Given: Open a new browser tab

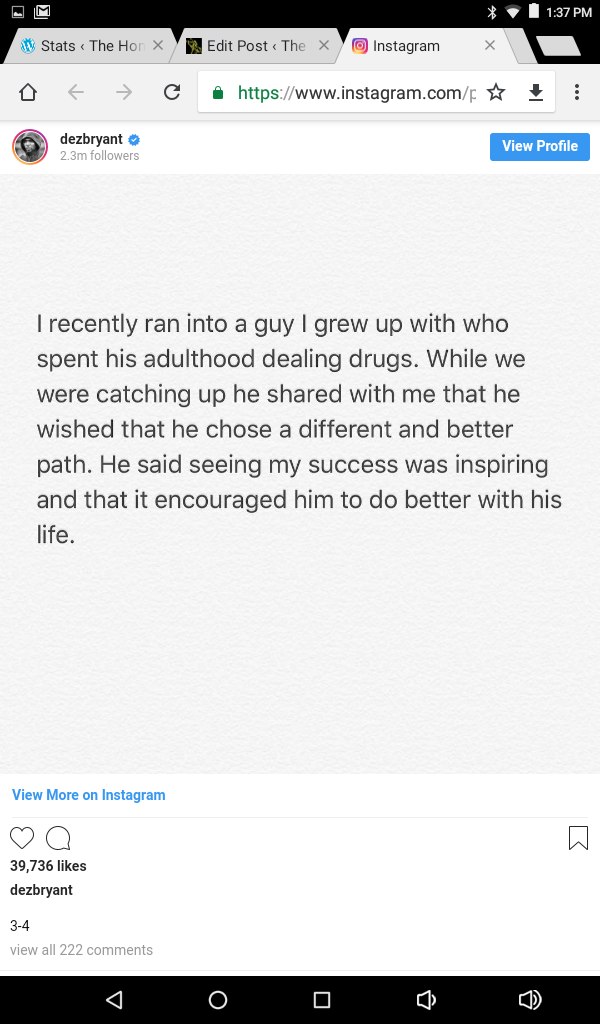Looking at the screenshot, I should [x=557, y=46].
